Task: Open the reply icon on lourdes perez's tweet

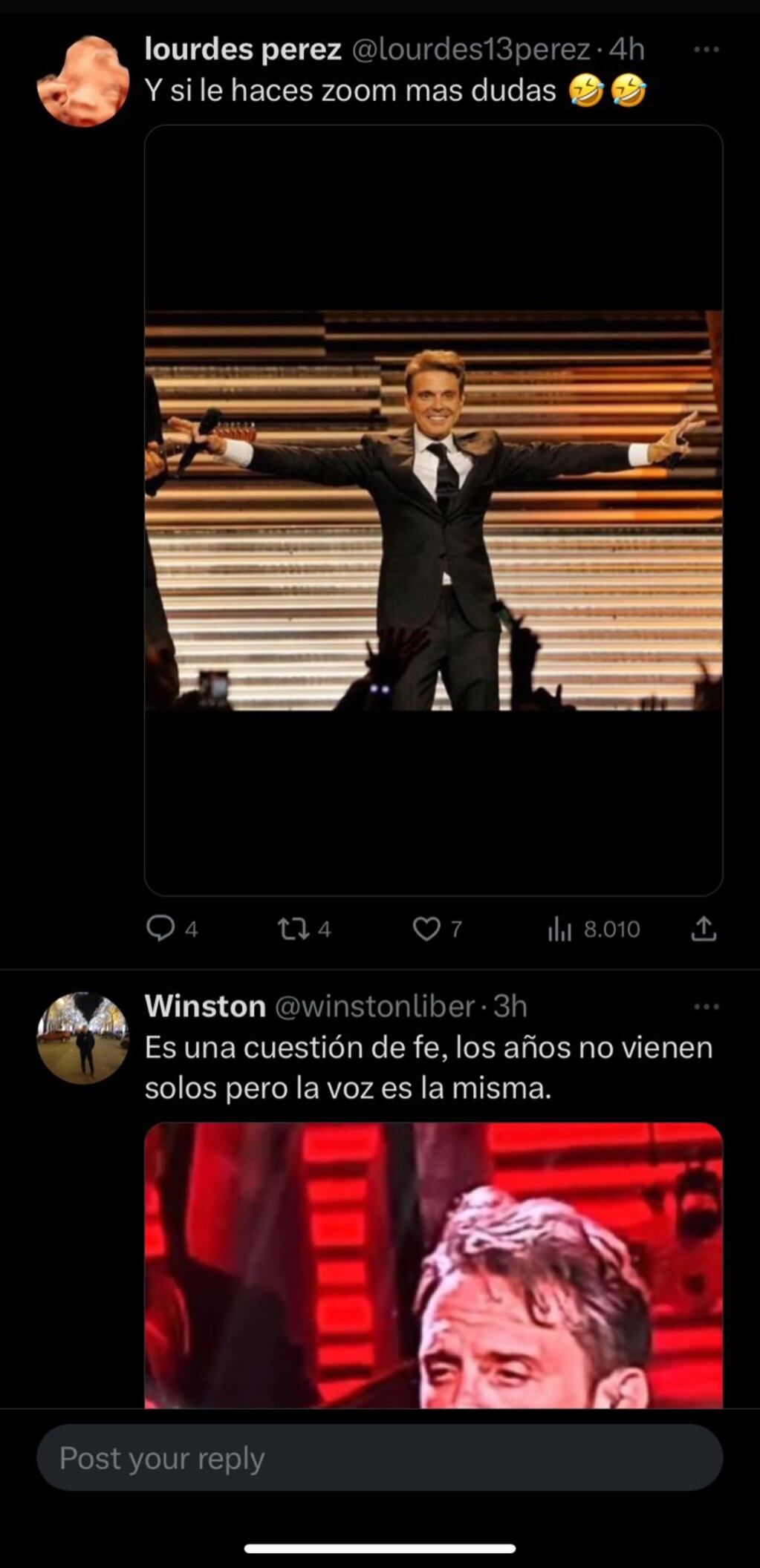Action: pyautogui.click(x=162, y=927)
